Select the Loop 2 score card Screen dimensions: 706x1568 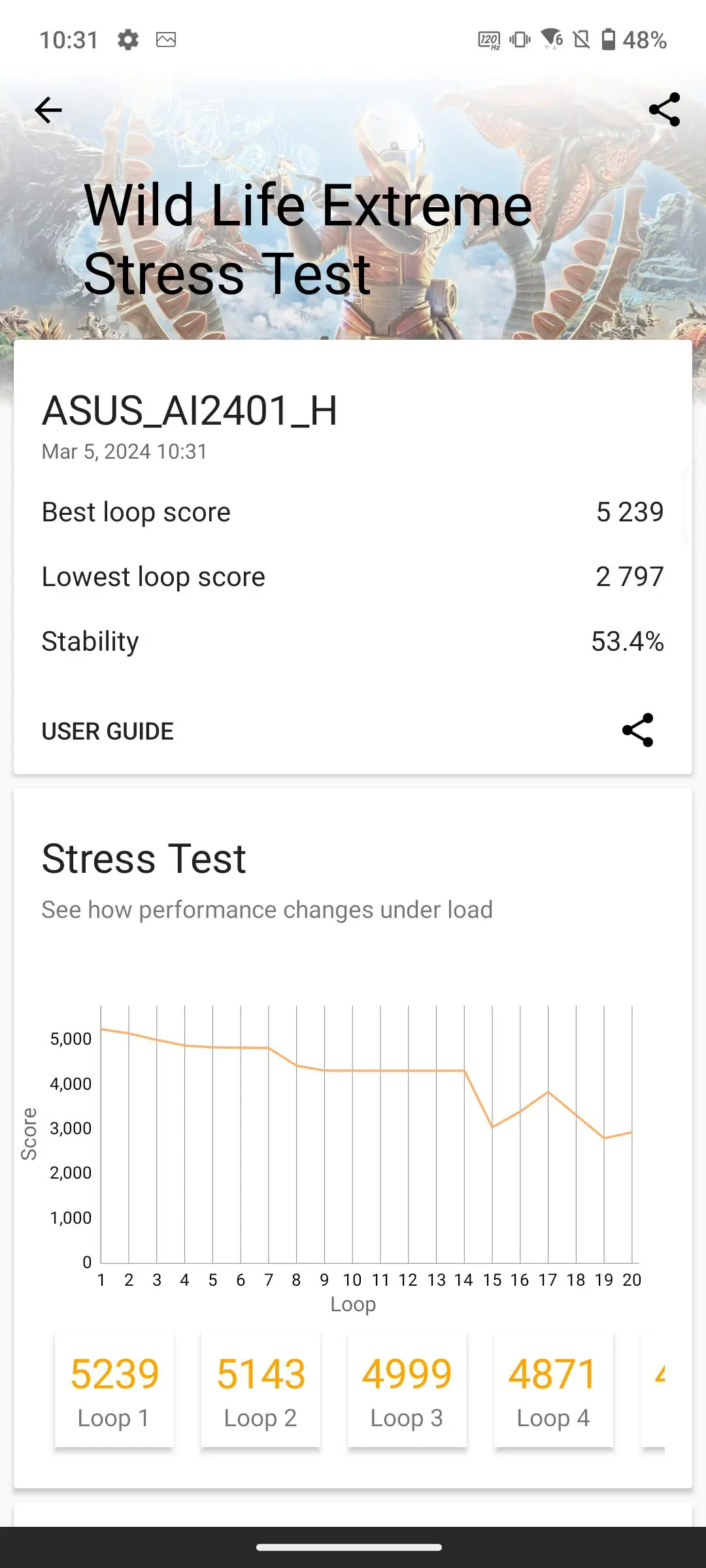click(261, 1390)
